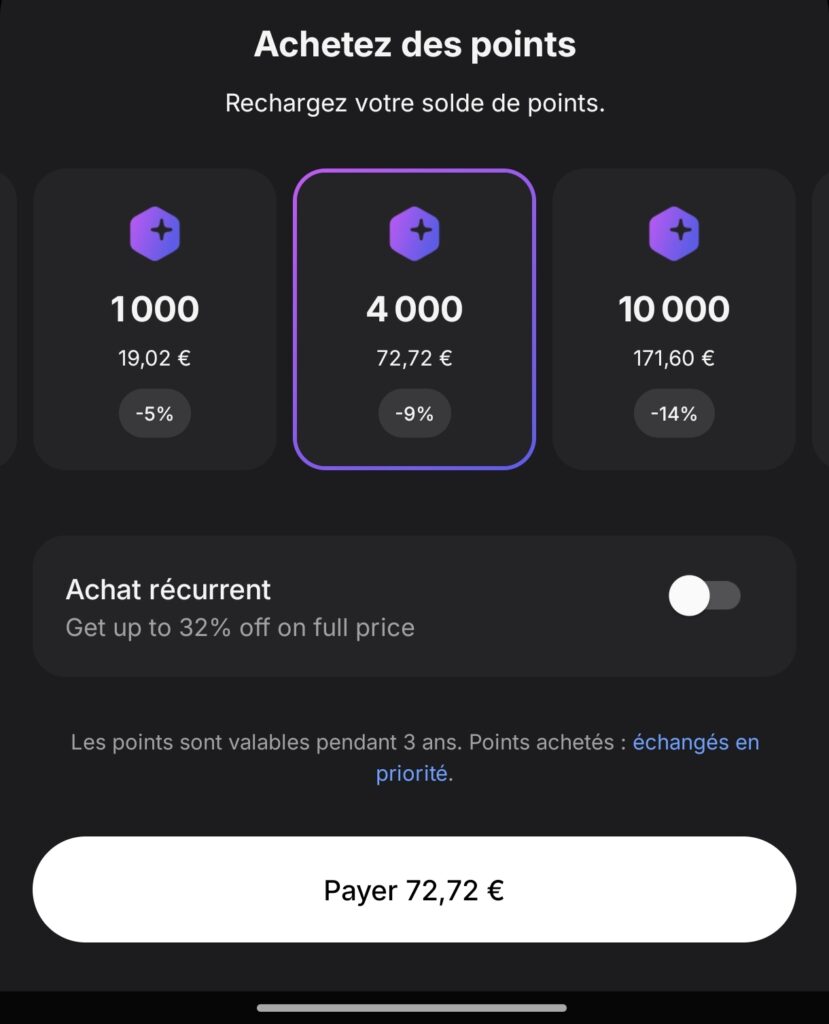This screenshot has width=829, height=1024.
Task: Click the -9% discount badge
Action: tap(414, 412)
